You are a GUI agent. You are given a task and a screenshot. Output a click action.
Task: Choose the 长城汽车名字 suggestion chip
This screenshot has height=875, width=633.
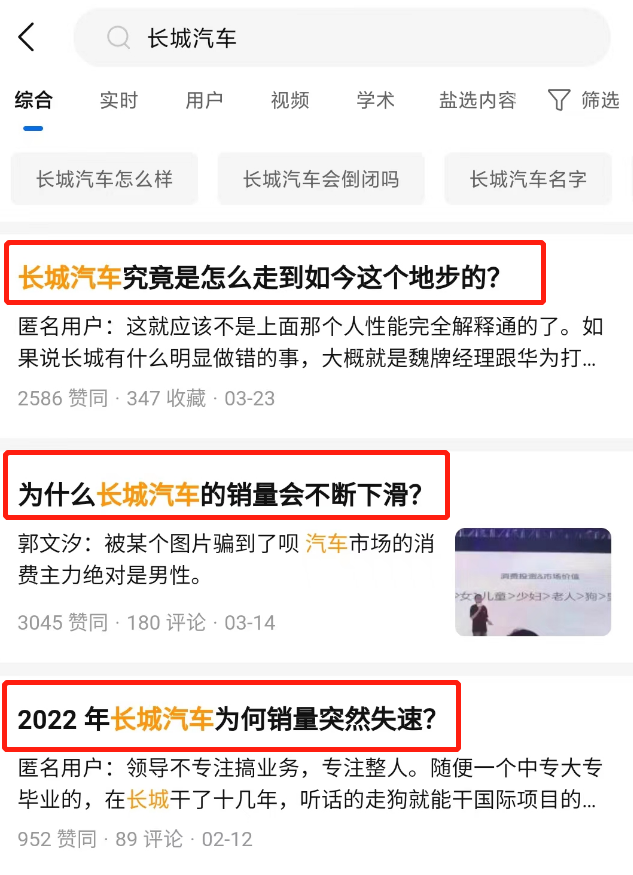[x=528, y=179]
